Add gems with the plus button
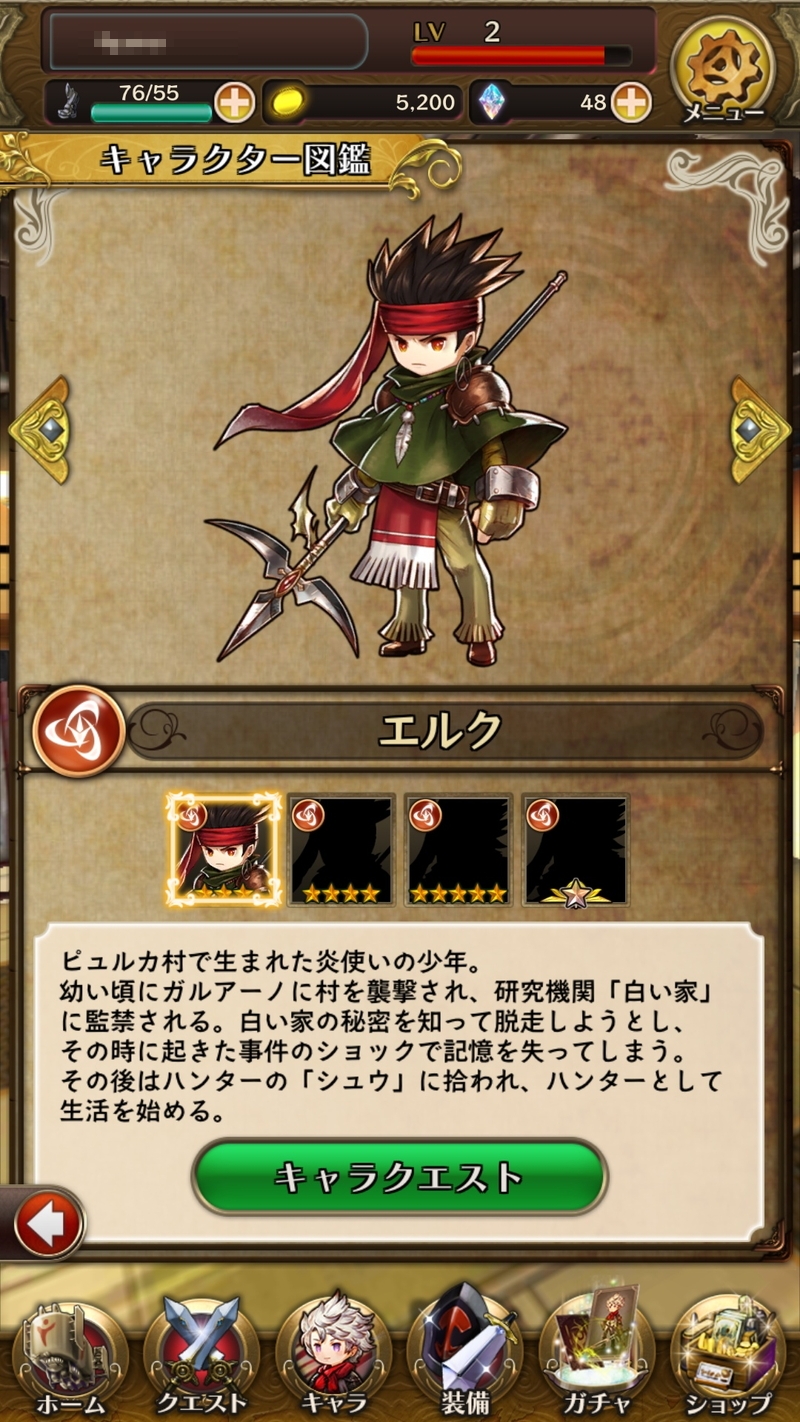The width and height of the screenshot is (800, 1422). pos(631,102)
